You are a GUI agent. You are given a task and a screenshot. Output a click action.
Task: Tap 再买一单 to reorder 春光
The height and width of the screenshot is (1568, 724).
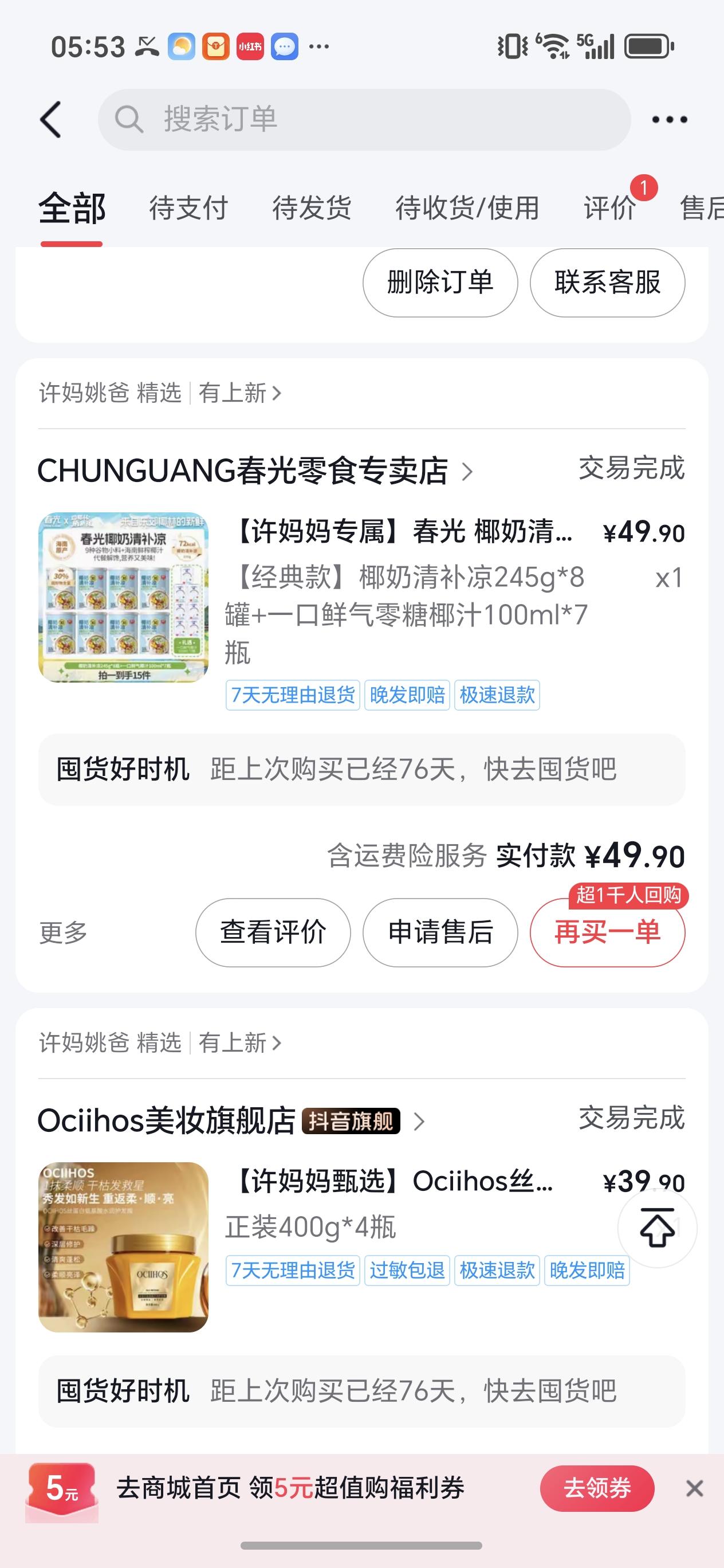[x=607, y=932]
